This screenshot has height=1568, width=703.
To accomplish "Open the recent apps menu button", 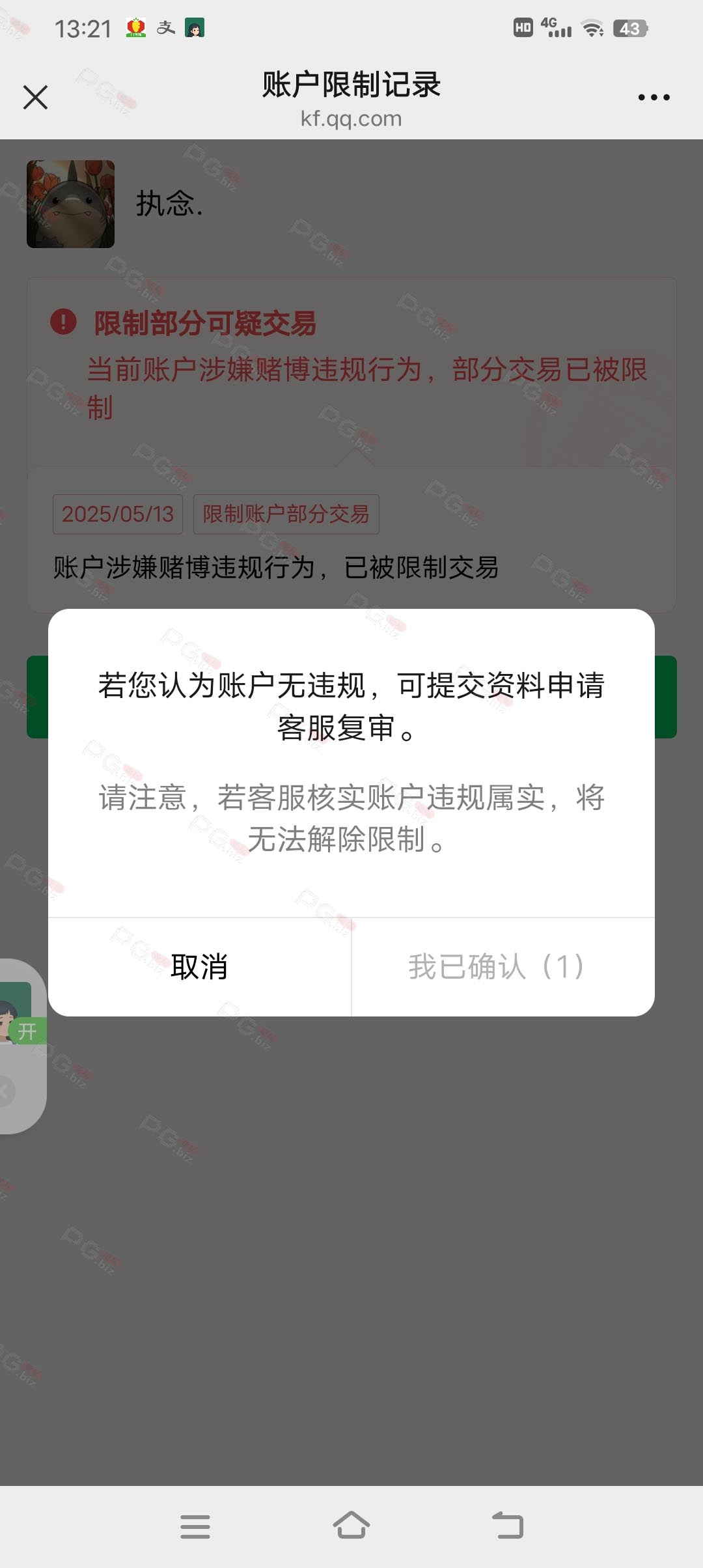I will [x=195, y=1526].
